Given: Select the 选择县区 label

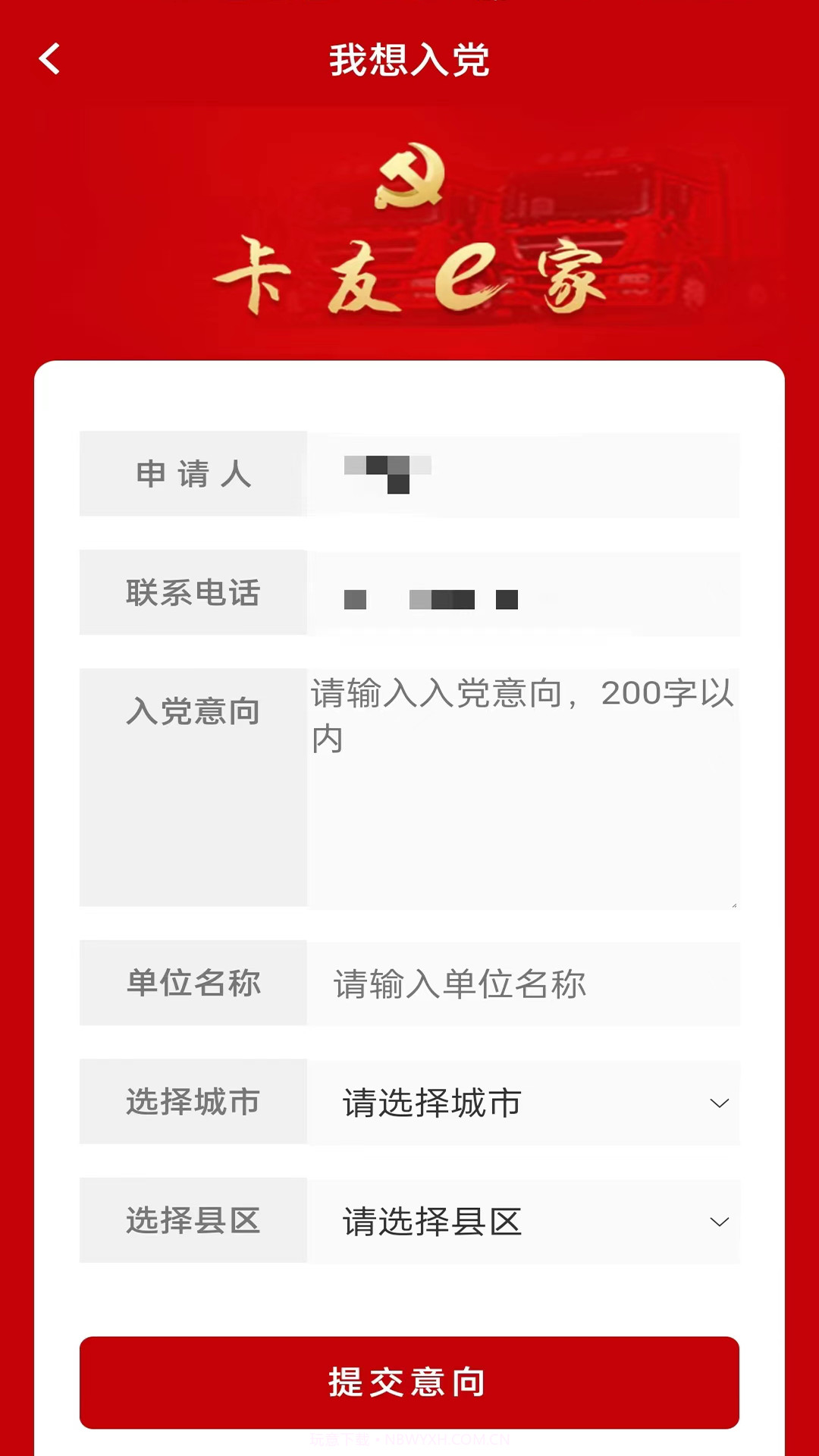Looking at the screenshot, I should (194, 1221).
